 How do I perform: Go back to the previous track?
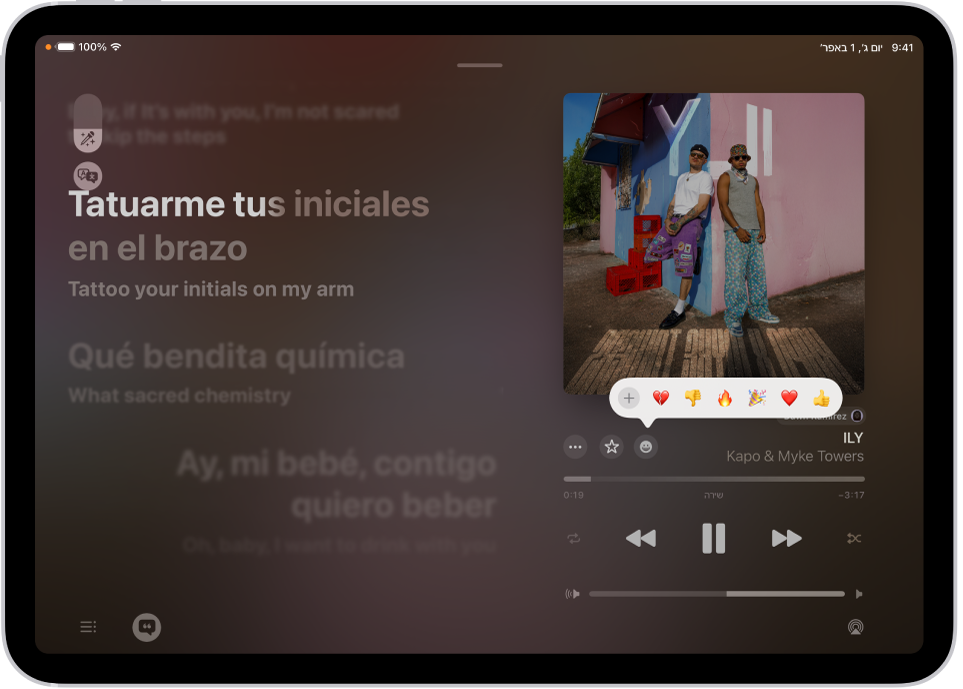[x=640, y=538]
